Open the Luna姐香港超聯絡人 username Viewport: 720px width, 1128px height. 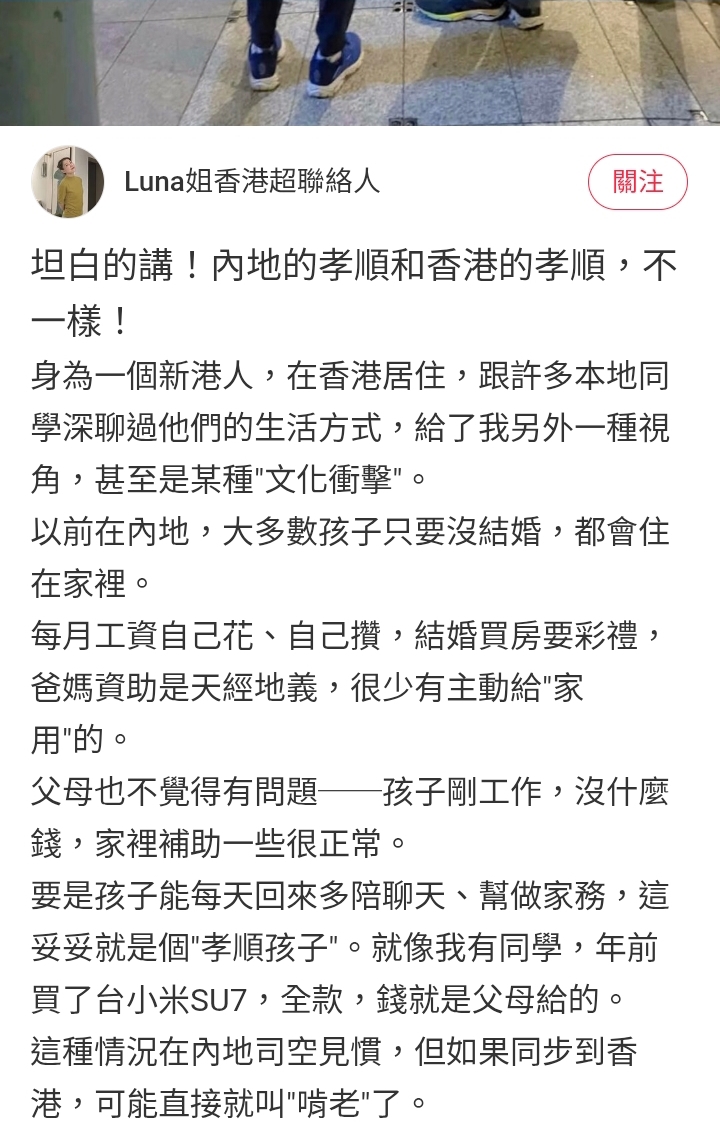pos(252,182)
